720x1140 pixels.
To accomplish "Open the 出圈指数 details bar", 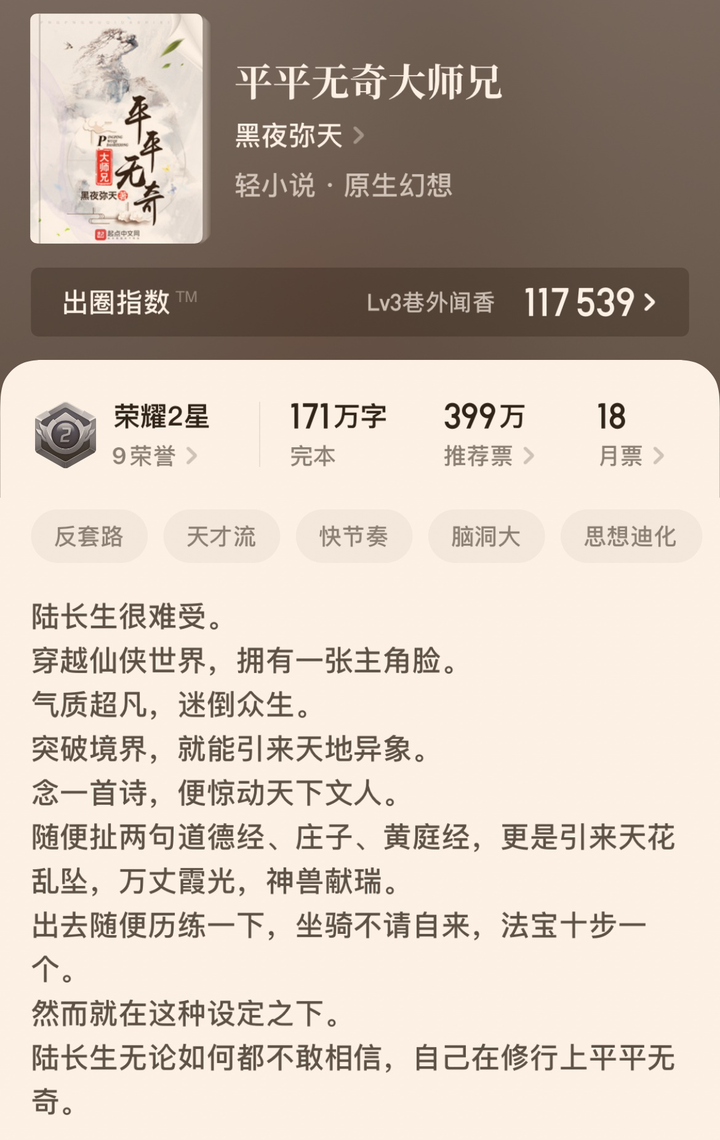I will pyautogui.click(x=359, y=302).
